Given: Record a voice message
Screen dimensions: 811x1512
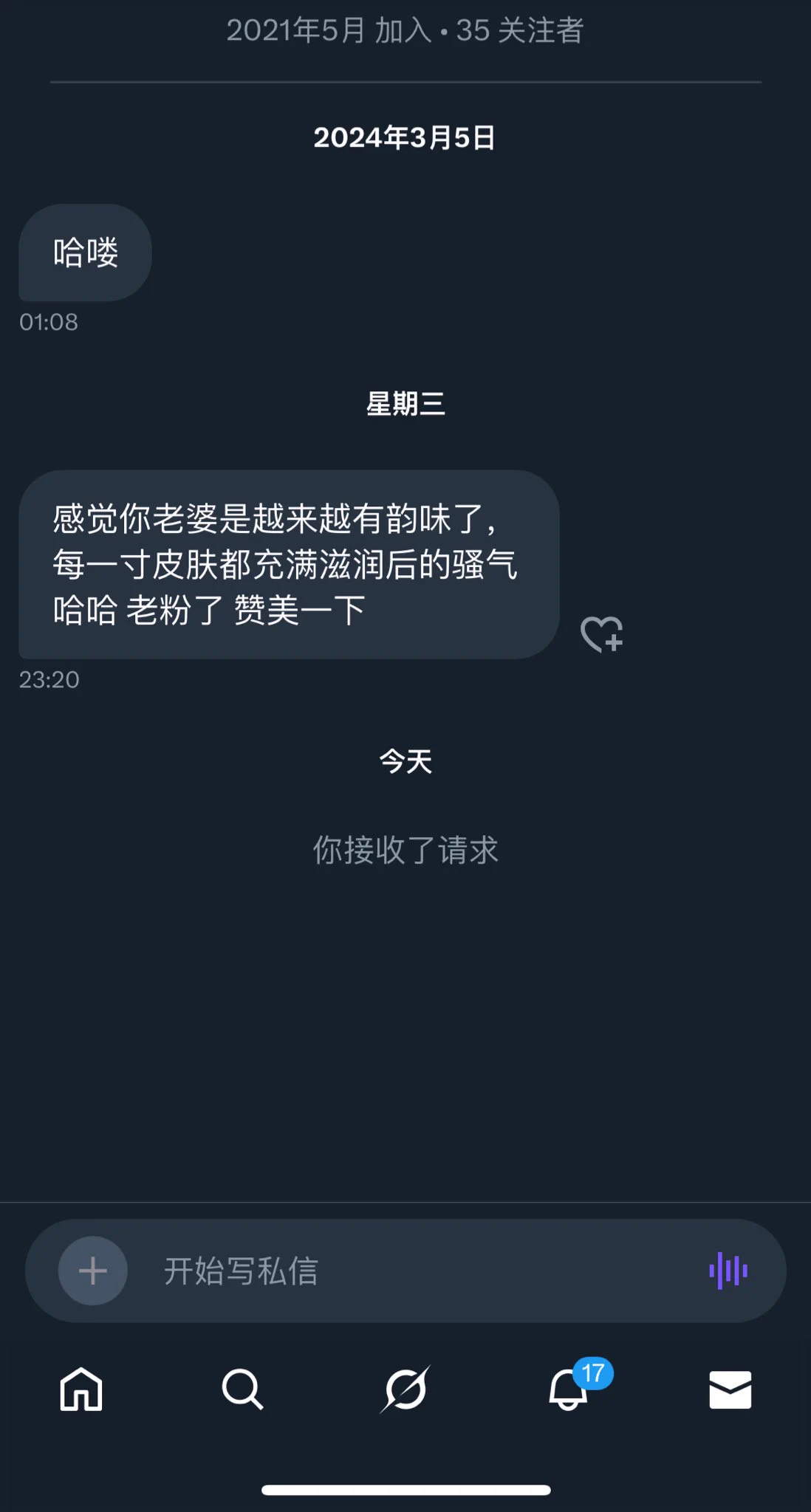Looking at the screenshot, I should pos(728,1271).
